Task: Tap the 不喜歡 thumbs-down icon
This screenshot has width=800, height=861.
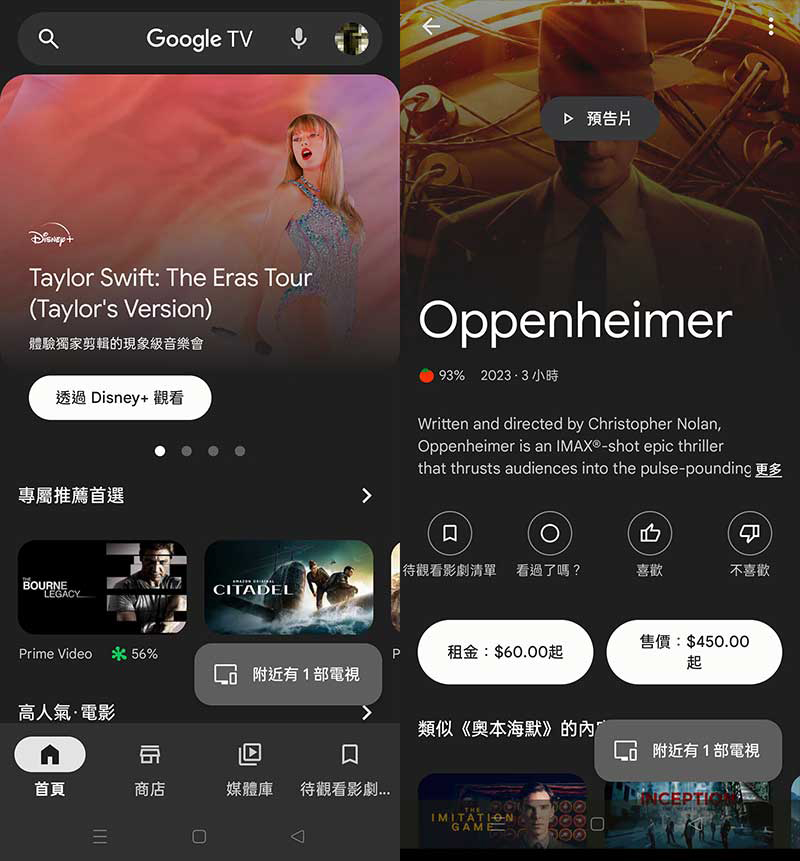Action: pos(750,534)
